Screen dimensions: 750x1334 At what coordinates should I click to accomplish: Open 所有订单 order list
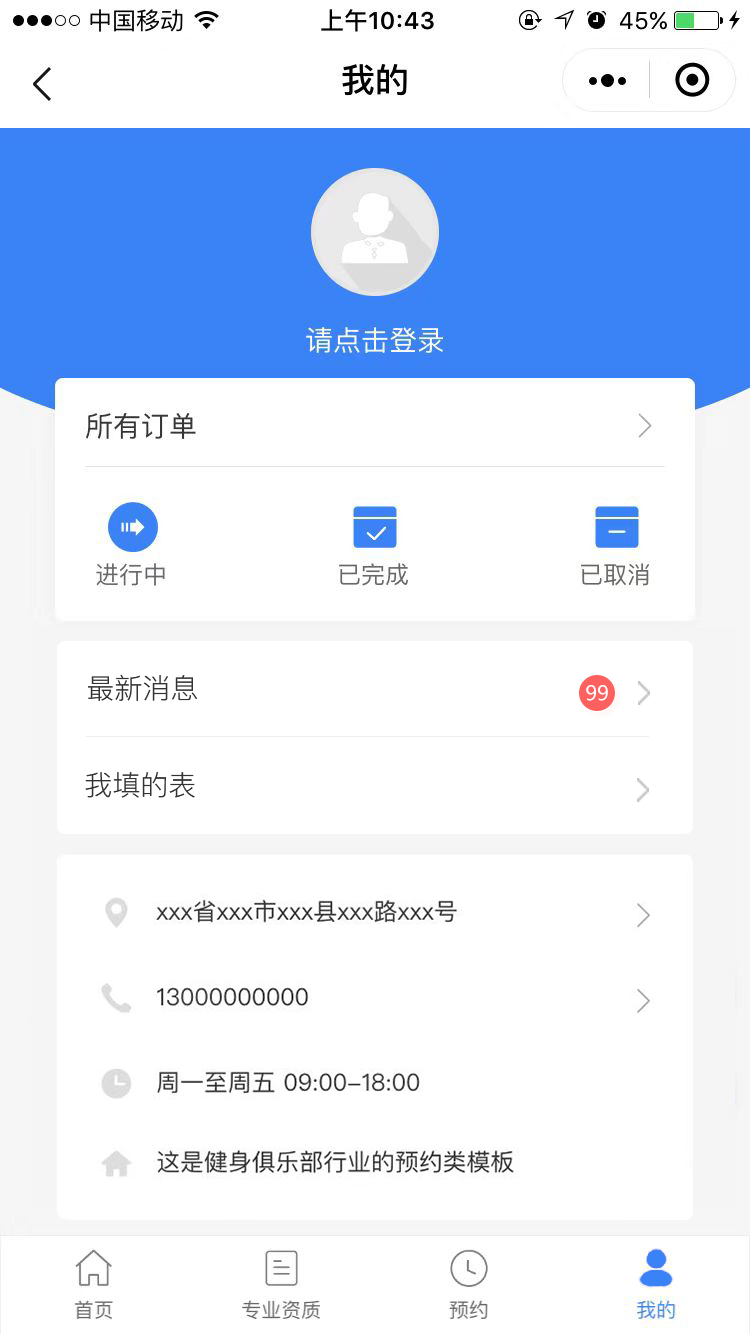point(374,427)
